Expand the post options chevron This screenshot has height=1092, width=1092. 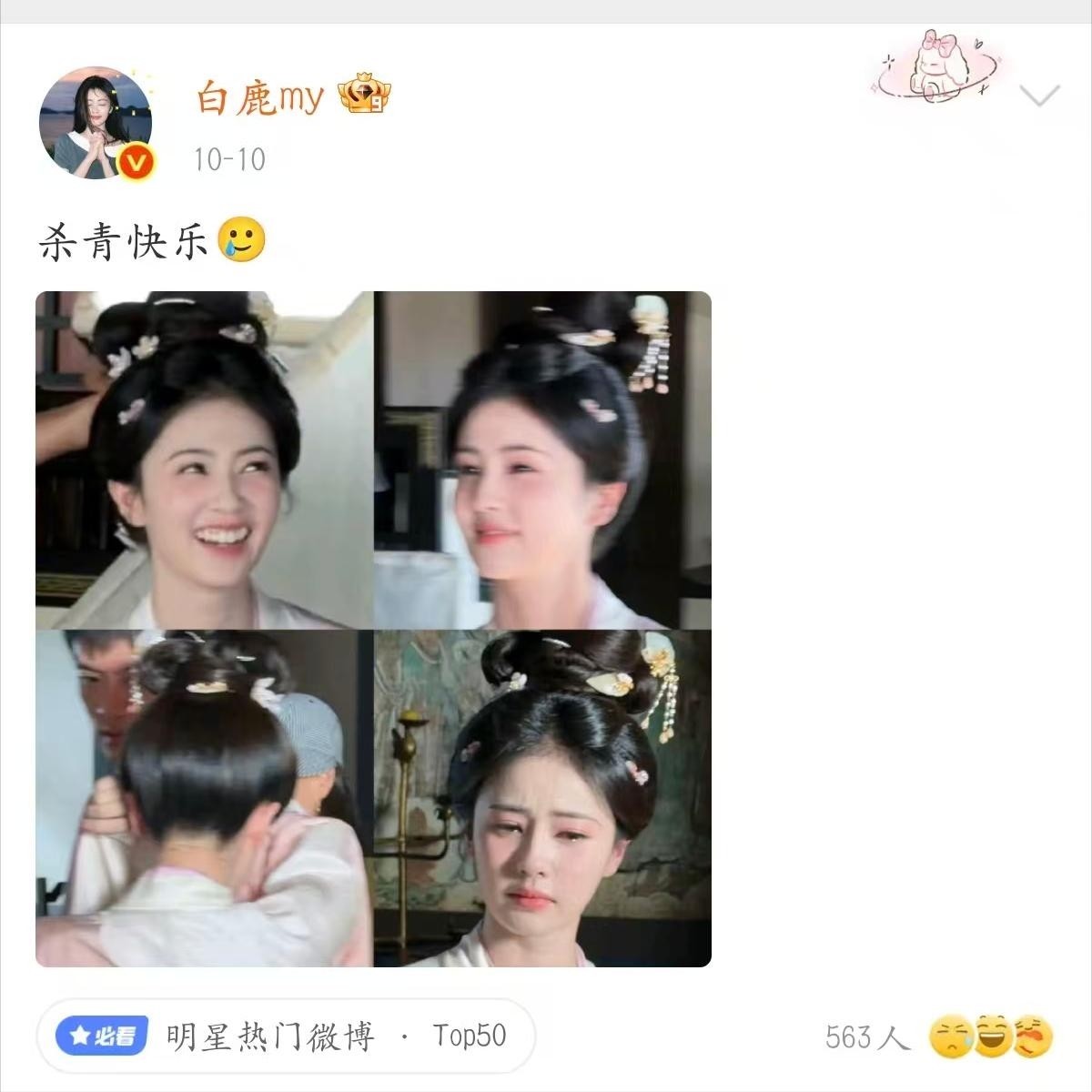tap(1039, 96)
